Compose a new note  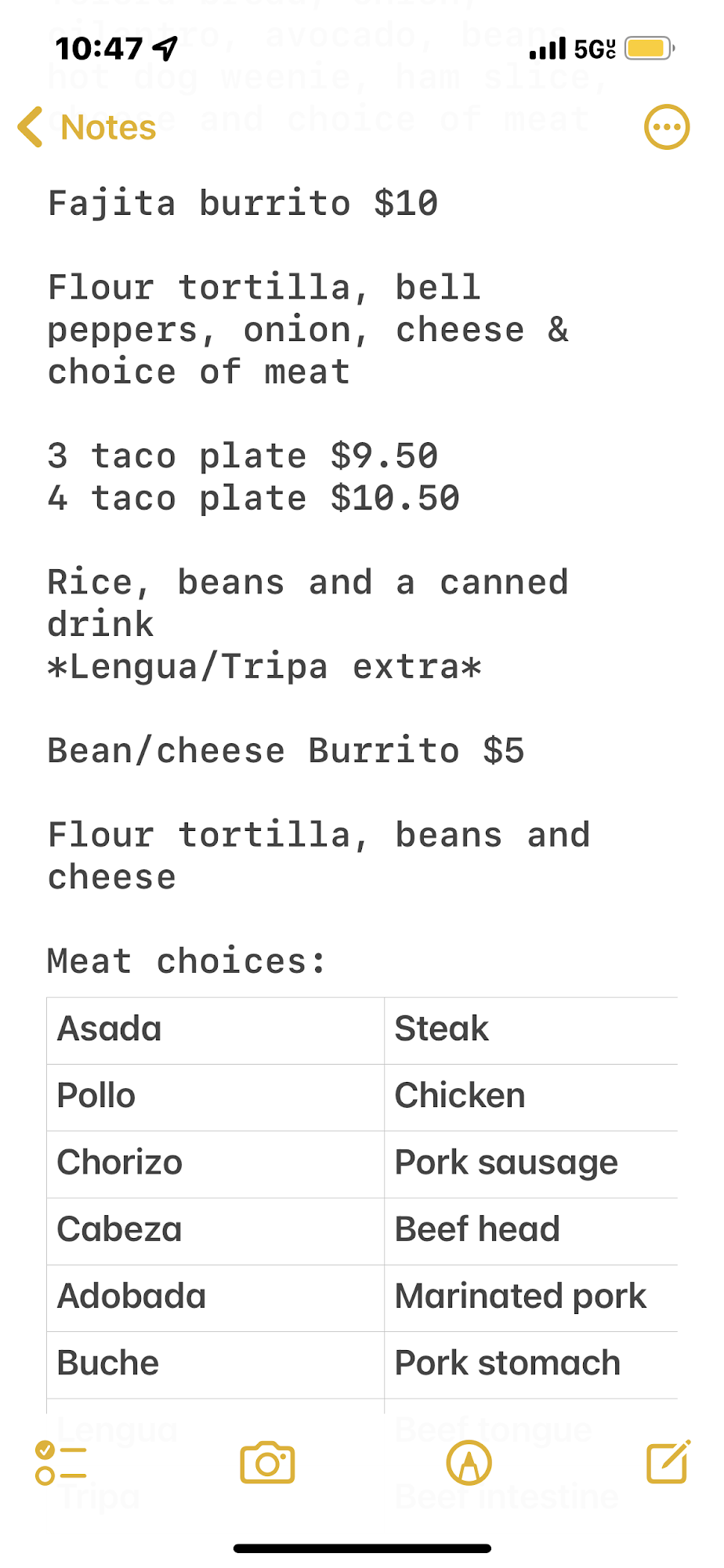668,1462
